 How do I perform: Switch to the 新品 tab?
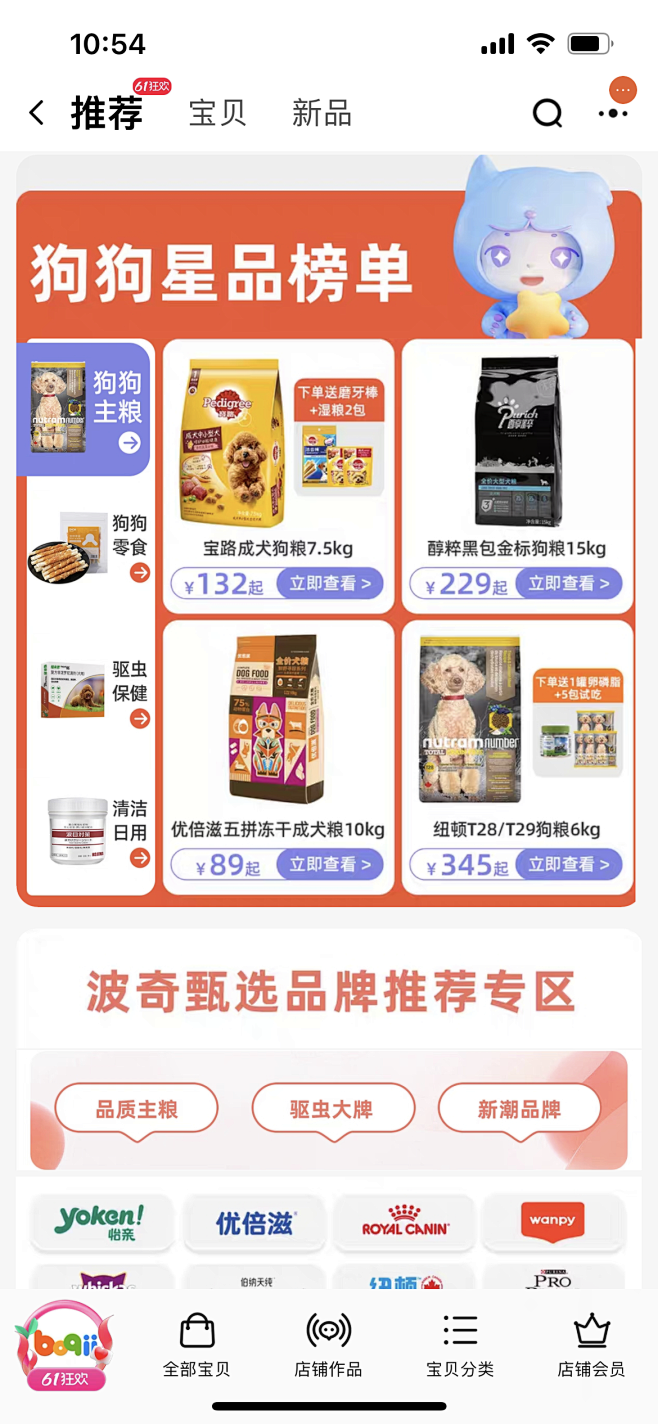321,113
